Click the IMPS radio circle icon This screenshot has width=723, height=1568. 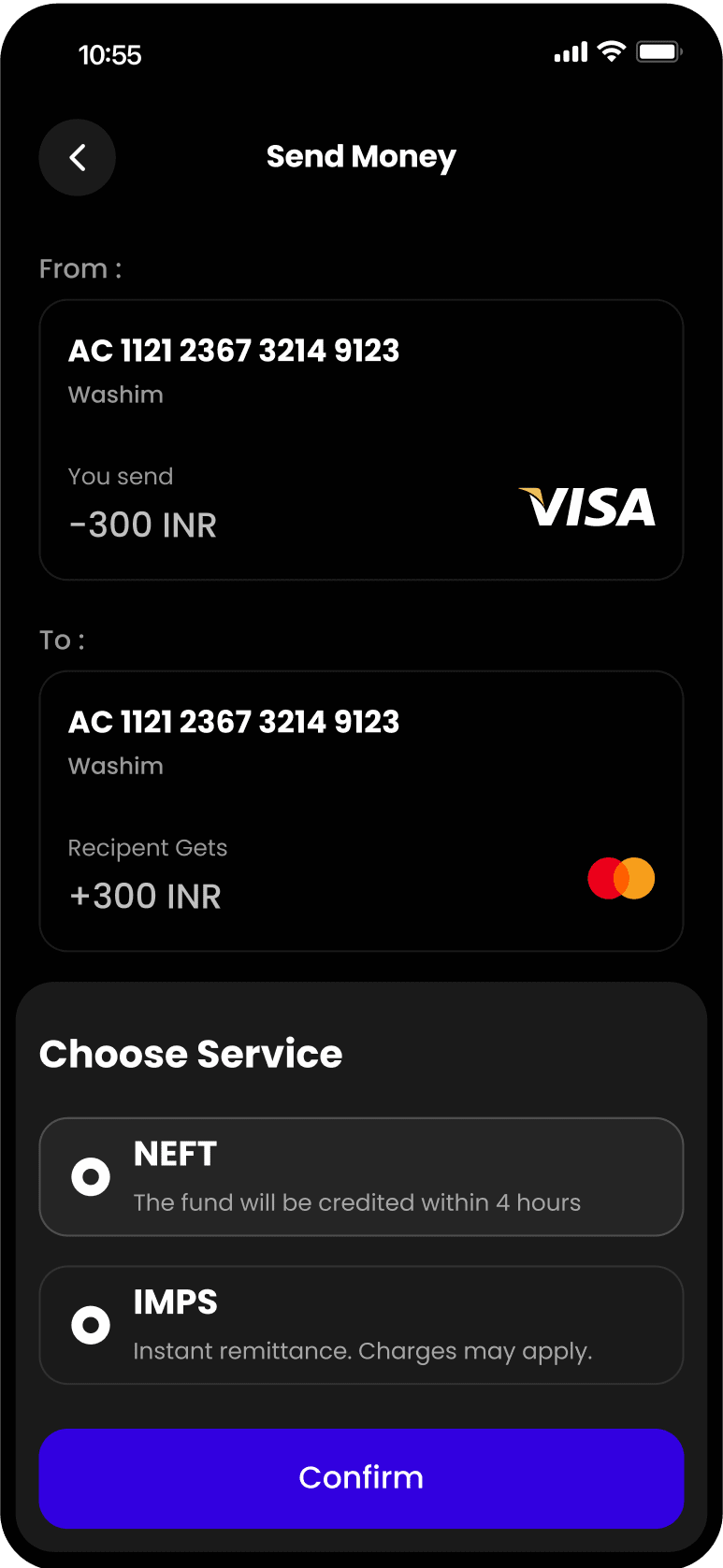coord(91,1325)
